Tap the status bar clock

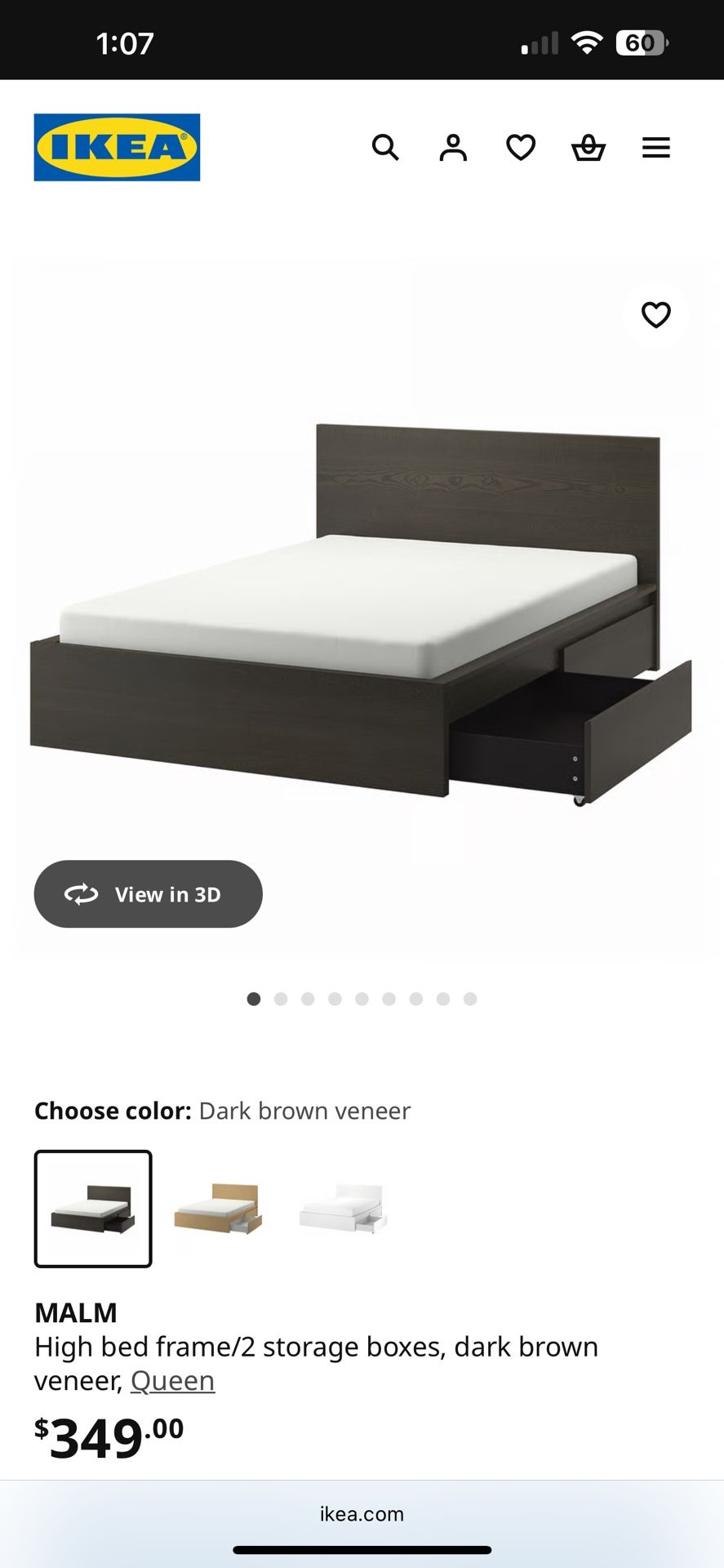(x=123, y=41)
